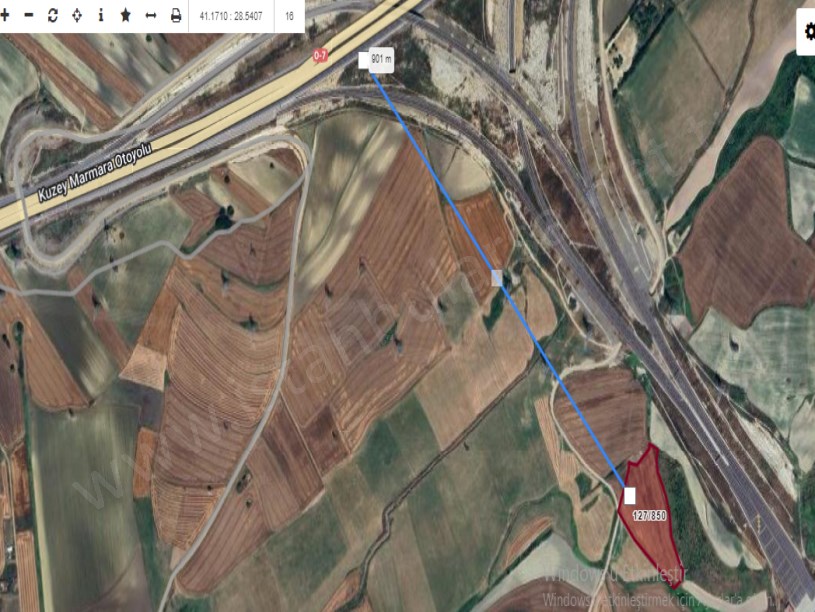Print the current map
Image resolution: width=815 pixels, height=612 pixels.
[176, 16]
